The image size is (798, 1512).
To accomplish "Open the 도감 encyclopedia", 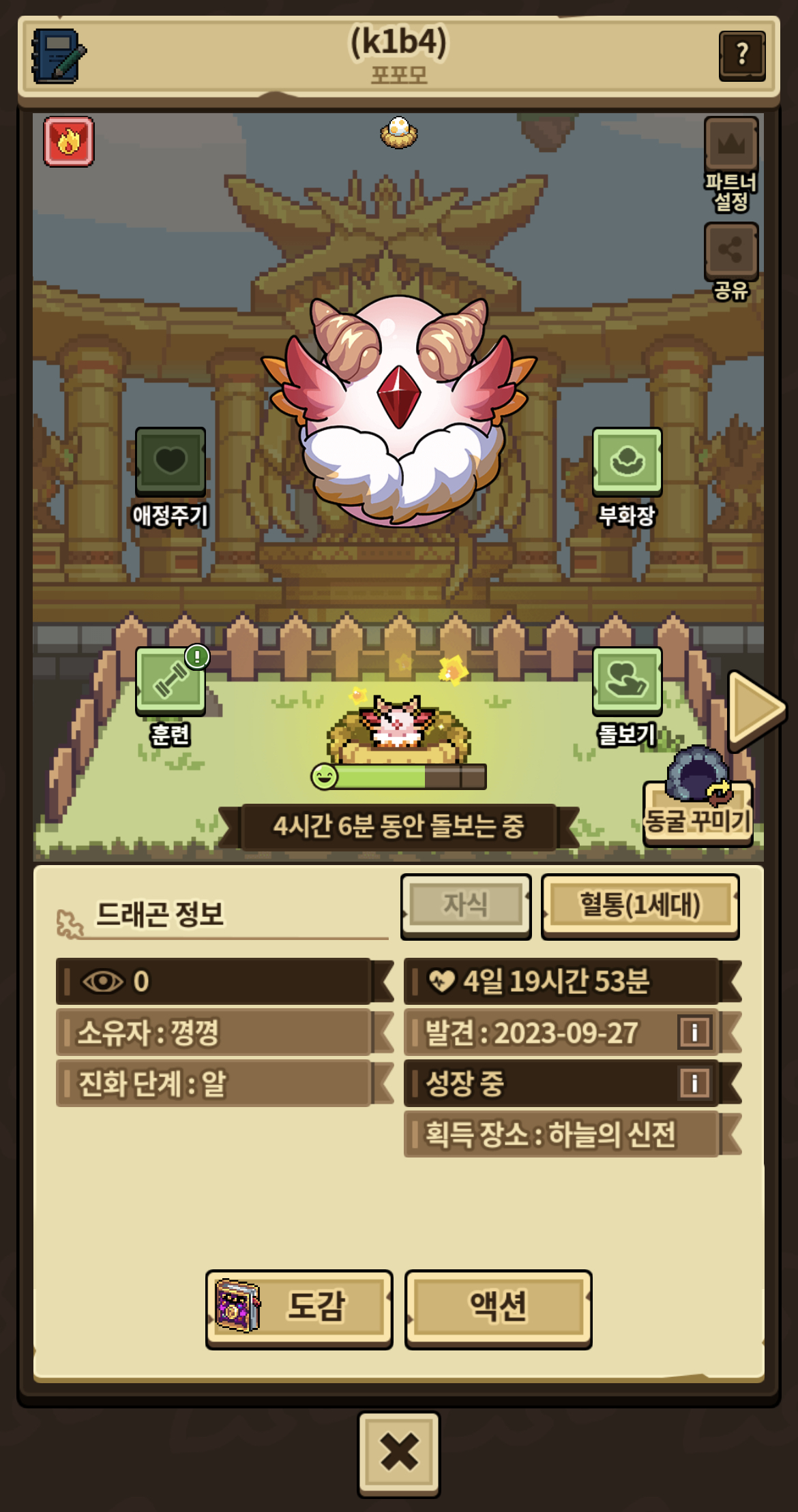I will click(x=299, y=1307).
